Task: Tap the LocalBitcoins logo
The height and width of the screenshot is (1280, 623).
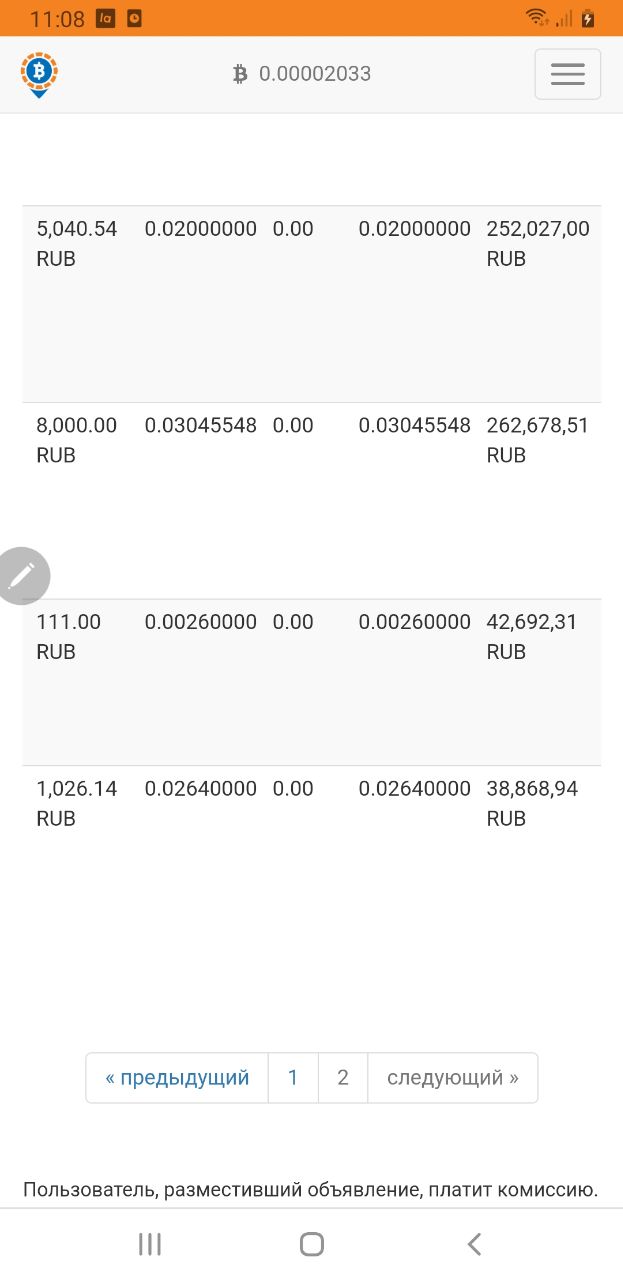Action: click(39, 74)
